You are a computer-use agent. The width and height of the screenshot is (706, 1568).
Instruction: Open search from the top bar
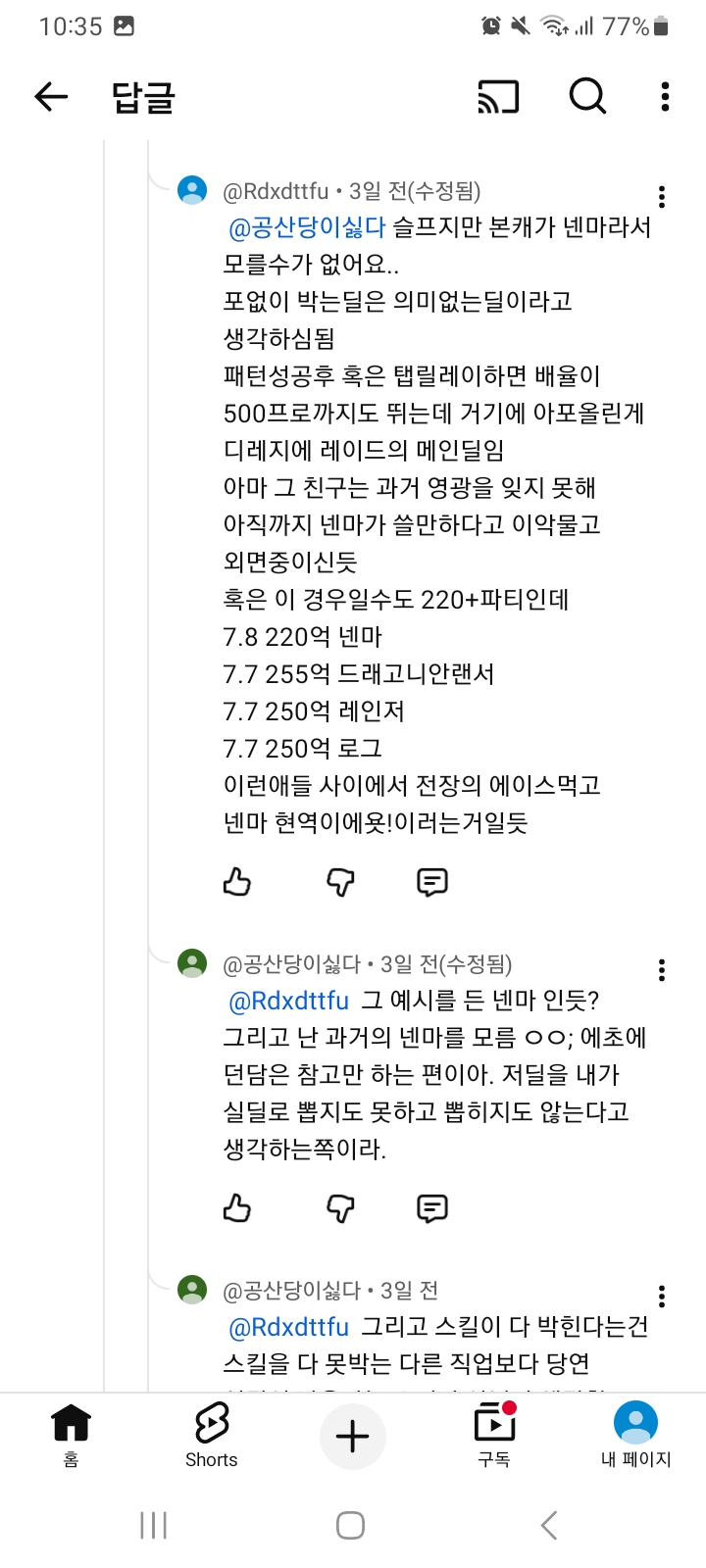587,96
